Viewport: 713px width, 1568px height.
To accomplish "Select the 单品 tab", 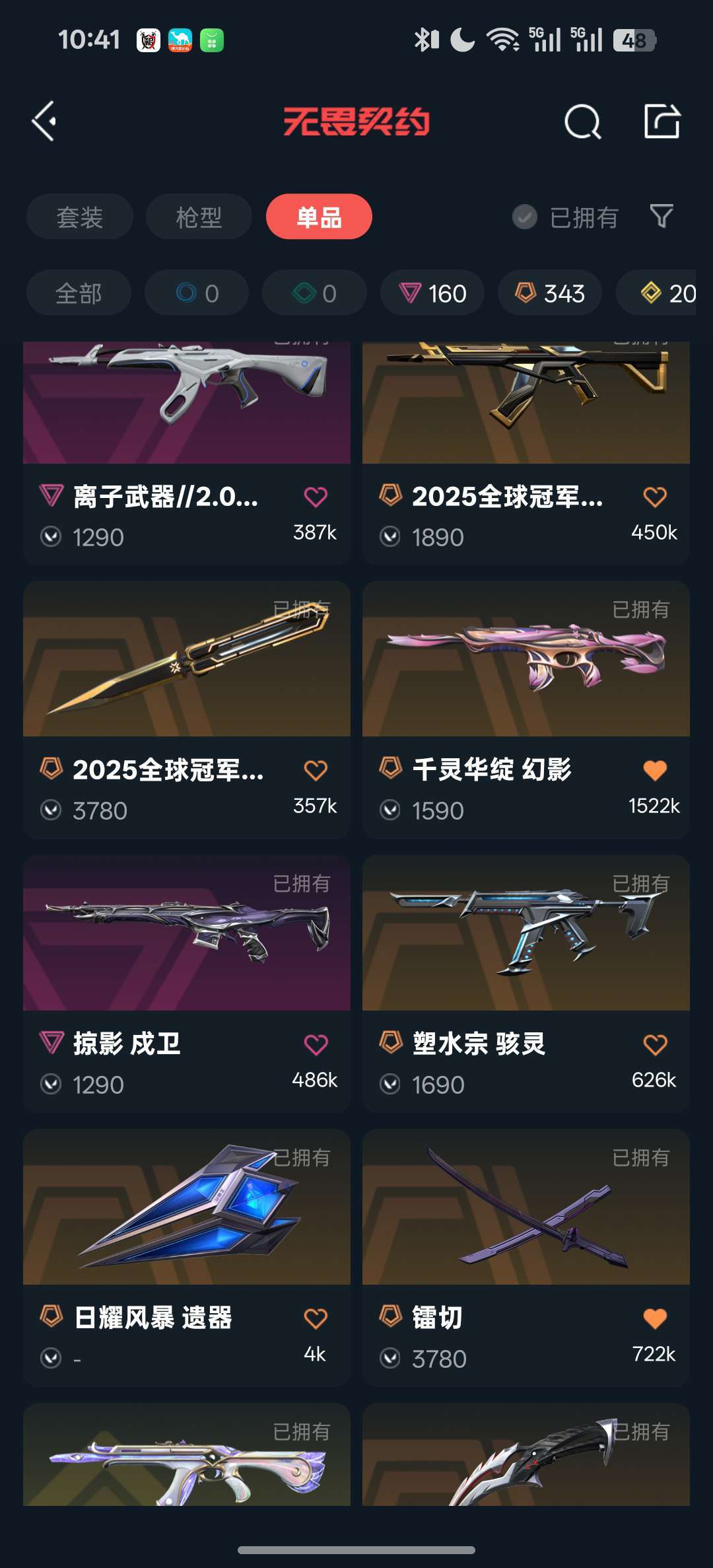I will tap(319, 217).
